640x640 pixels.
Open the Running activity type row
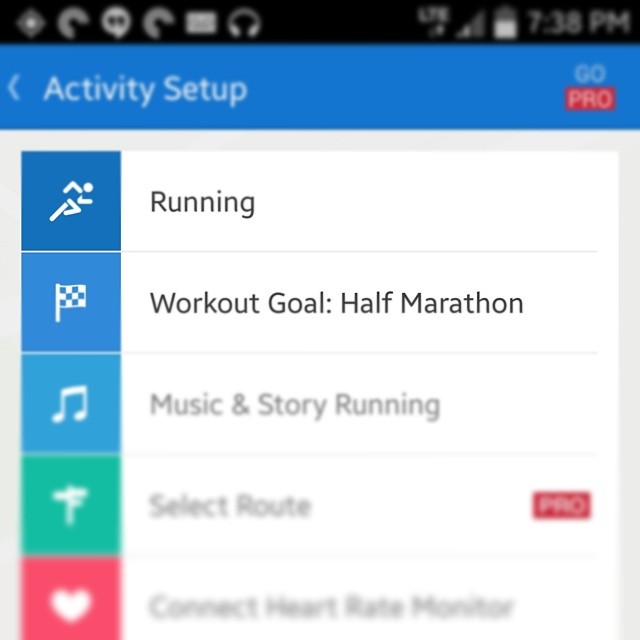320,202
